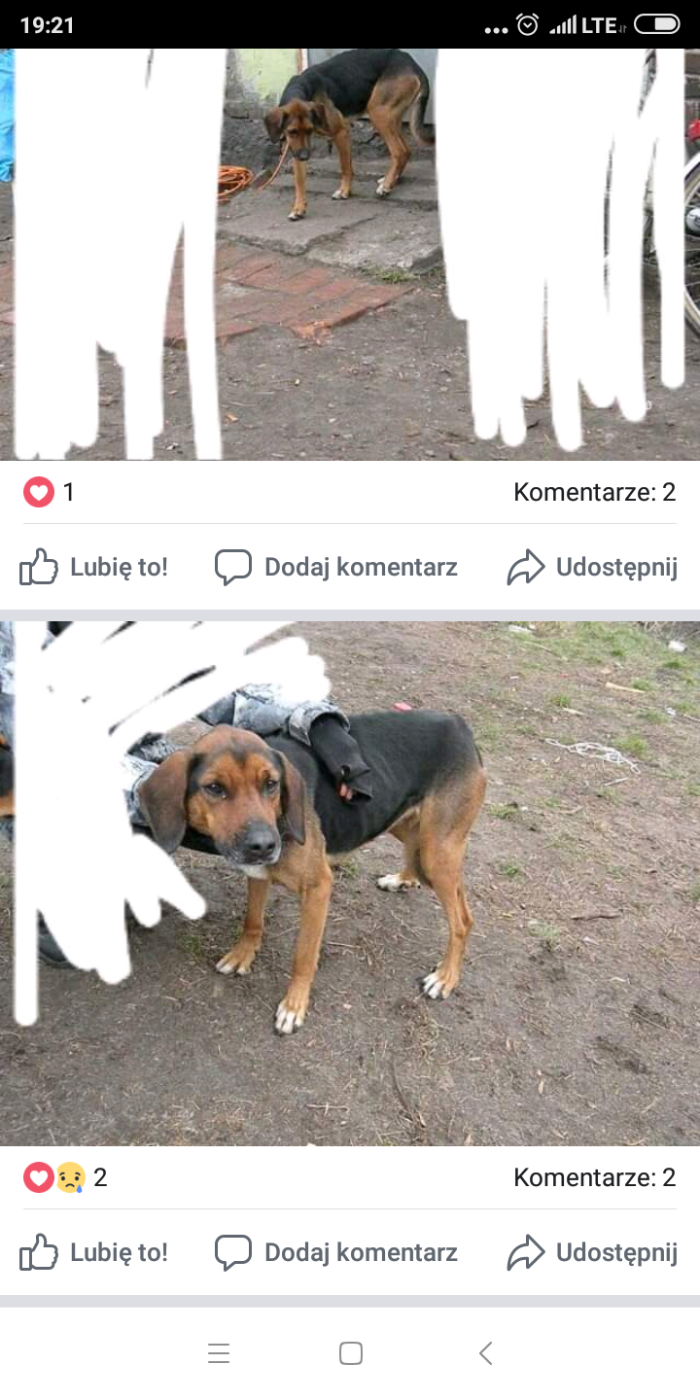Image resolution: width=700 pixels, height=1400 pixels.
Task: Like the first dog photo with Lubię to!
Action: point(94,568)
